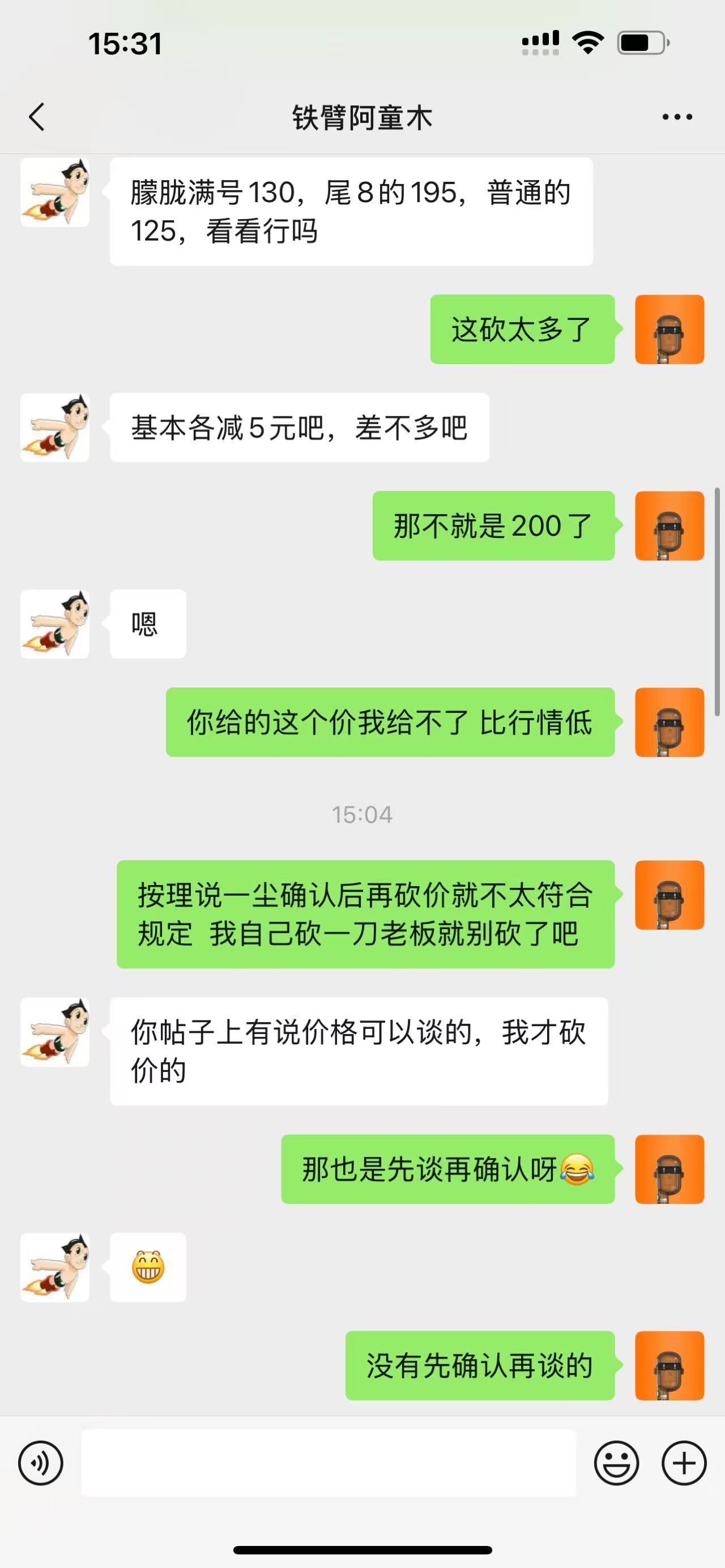725x1568 pixels.
Task: Open the emoji sticker picker
Action: pyautogui.click(x=617, y=1463)
